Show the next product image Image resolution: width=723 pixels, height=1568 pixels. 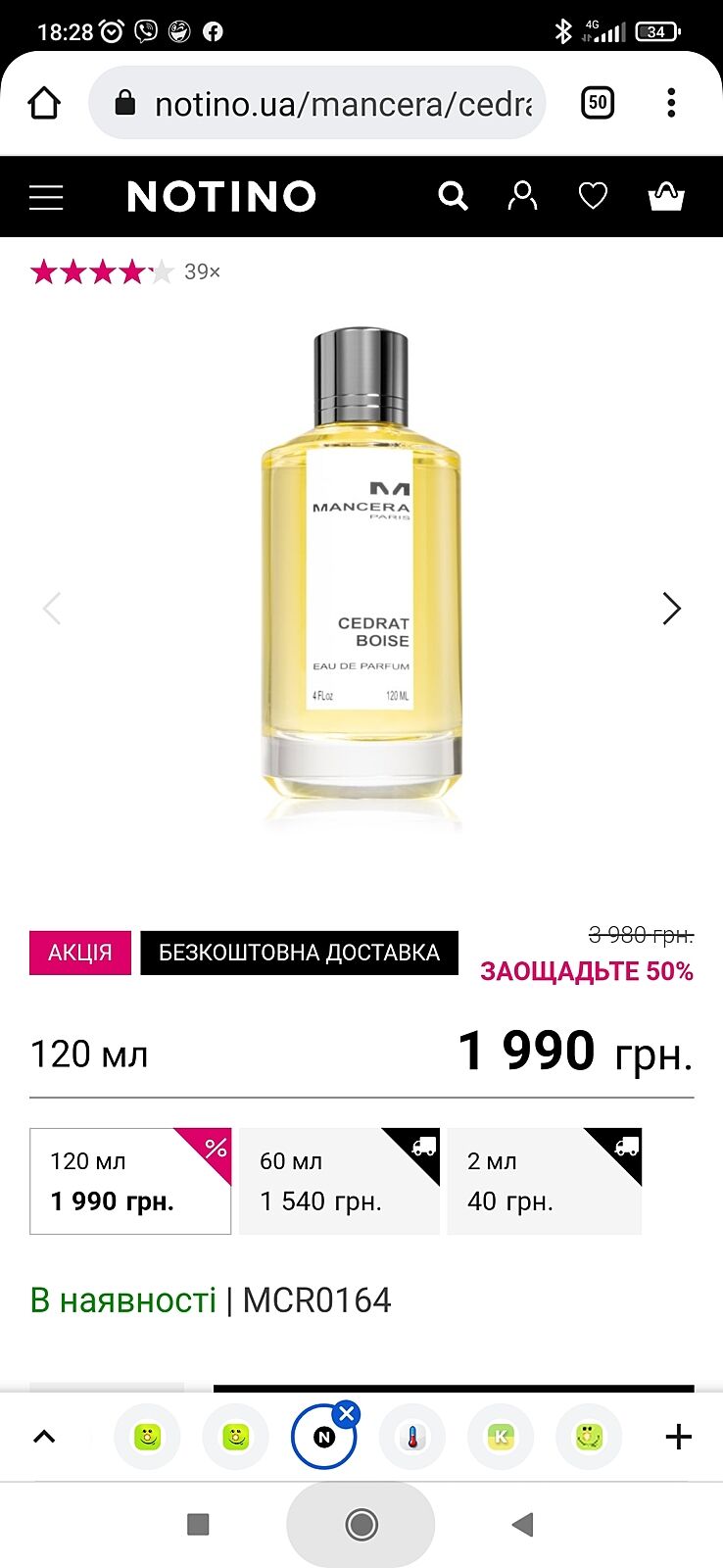click(x=671, y=609)
